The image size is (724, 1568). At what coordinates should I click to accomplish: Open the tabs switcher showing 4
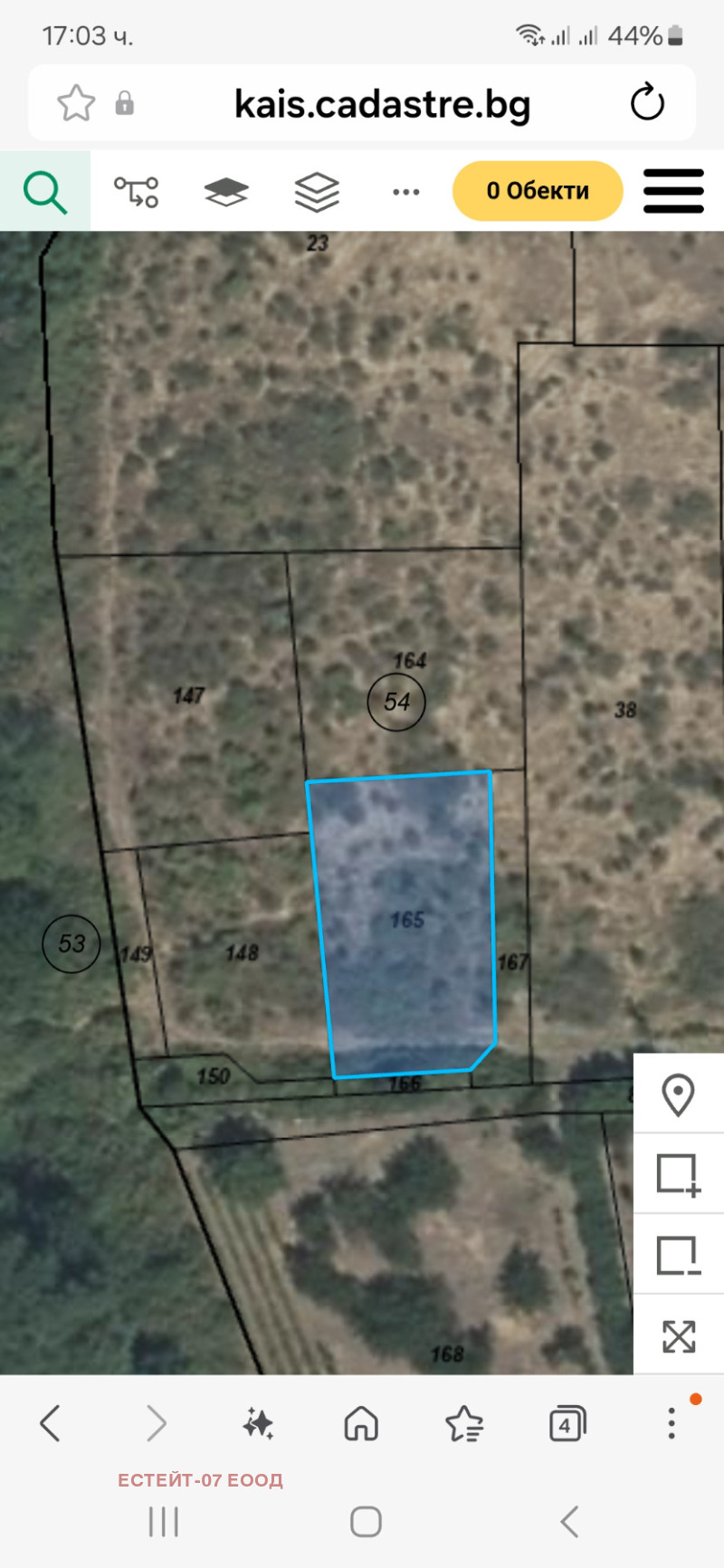(567, 1424)
